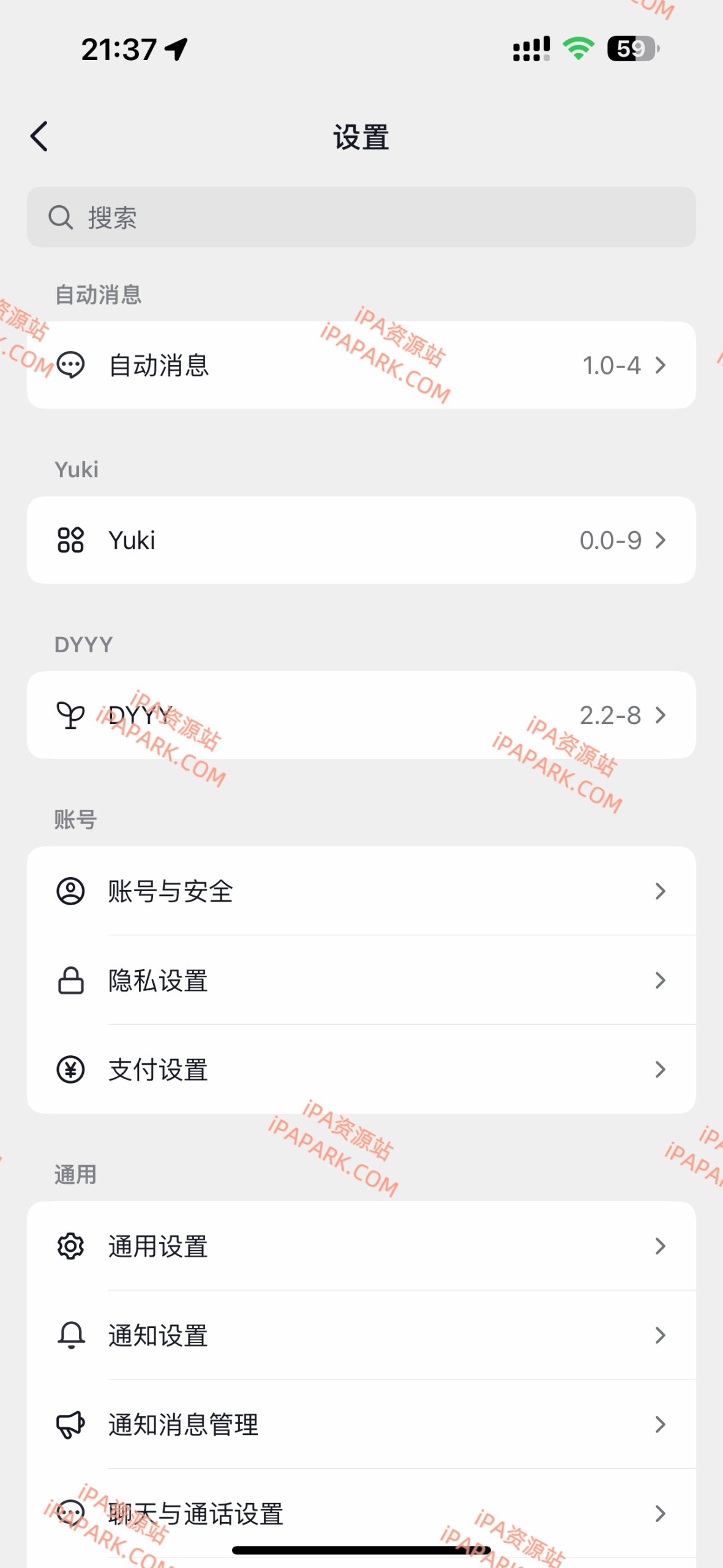Click the 隐私设置 lock icon
This screenshot has width=723, height=1568.
tap(70, 981)
